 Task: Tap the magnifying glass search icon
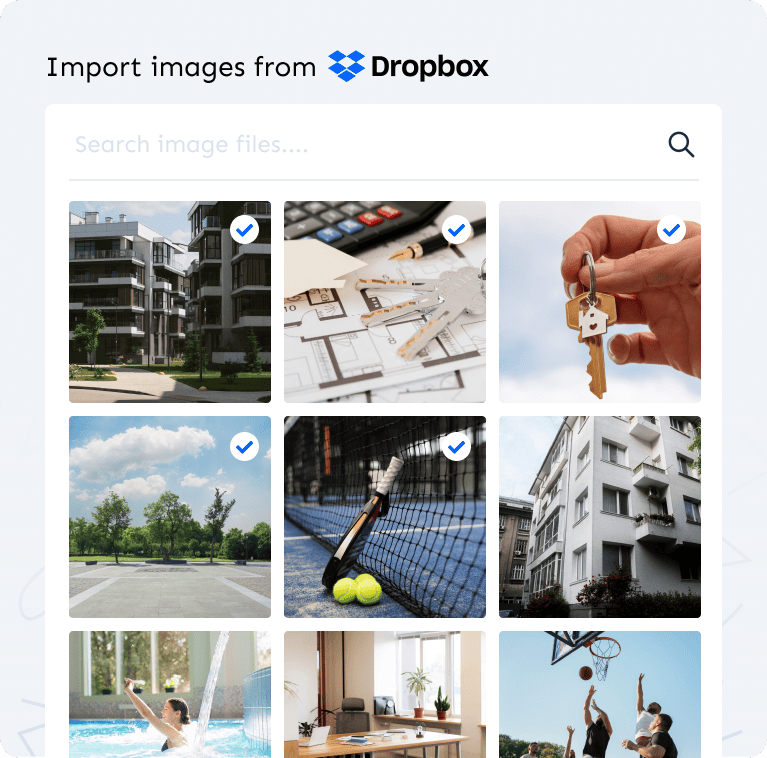coord(681,145)
